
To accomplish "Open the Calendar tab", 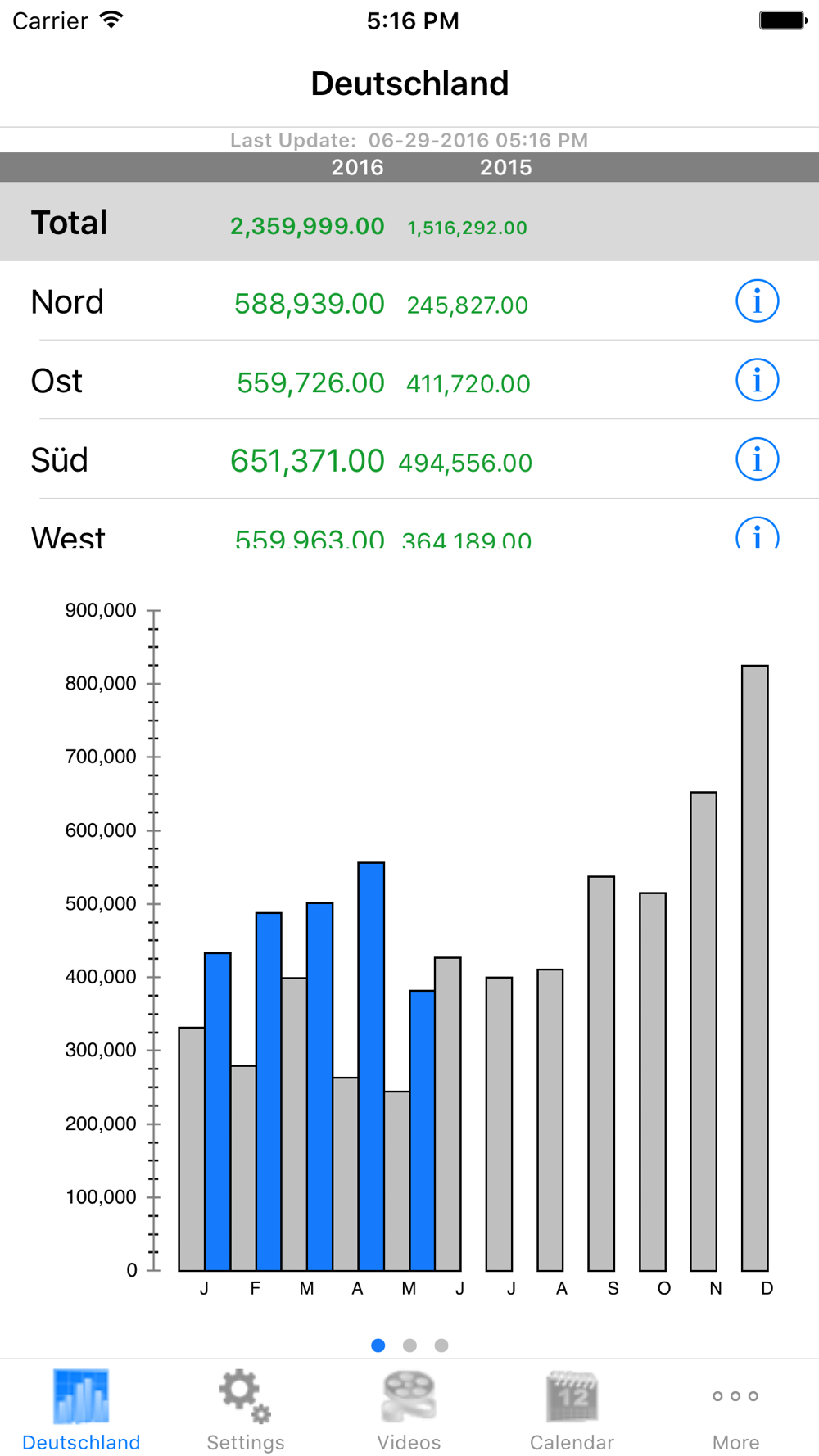I will pyautogui.click(x=572, y=1409).
